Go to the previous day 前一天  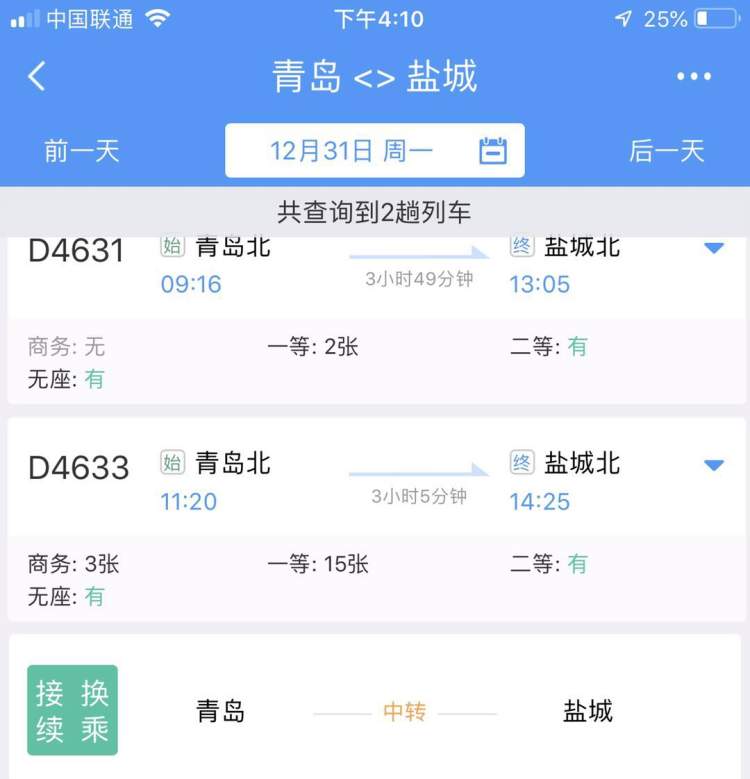81,151
